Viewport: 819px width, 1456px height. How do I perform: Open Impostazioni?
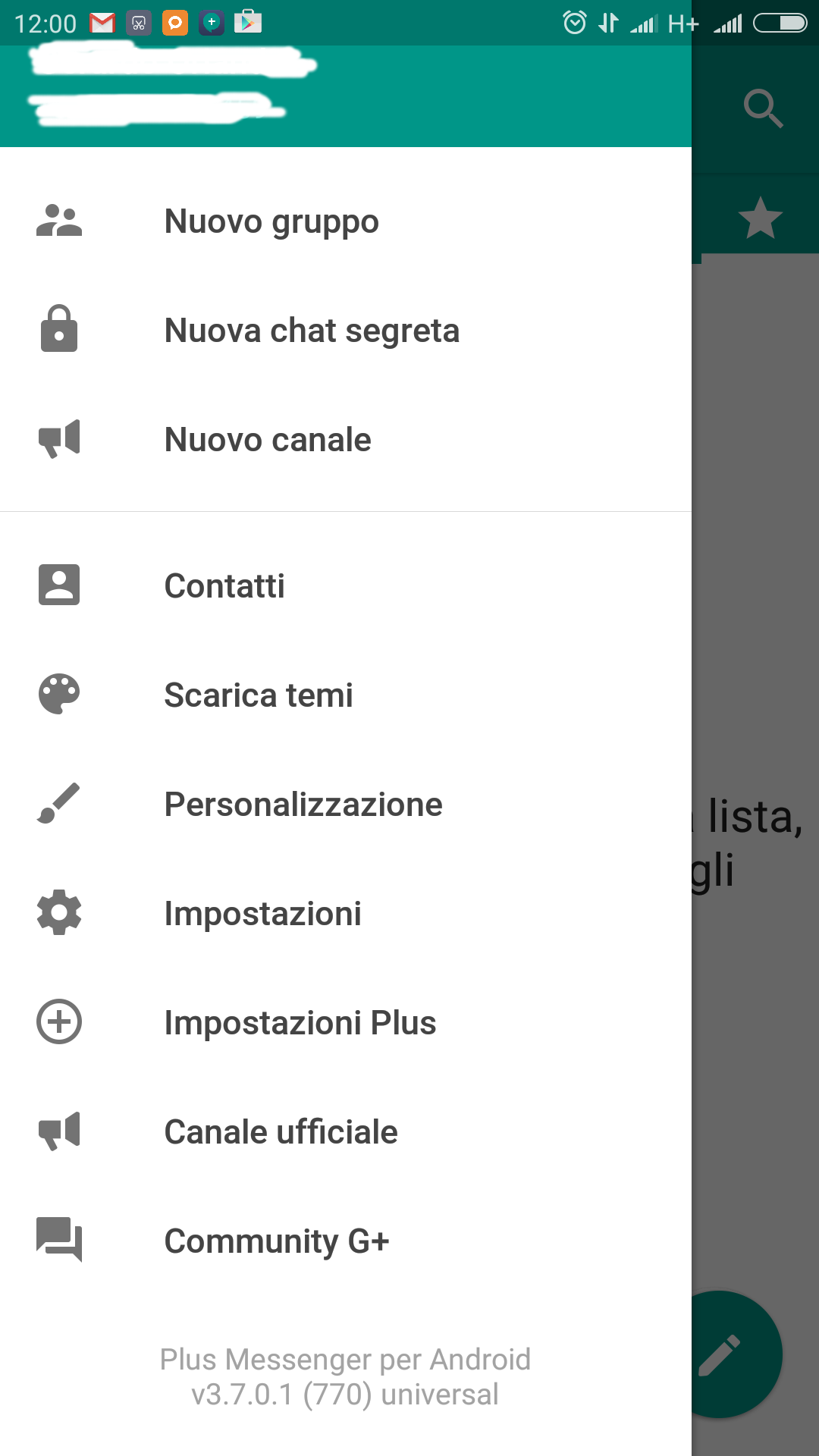(x=346, y=913)
